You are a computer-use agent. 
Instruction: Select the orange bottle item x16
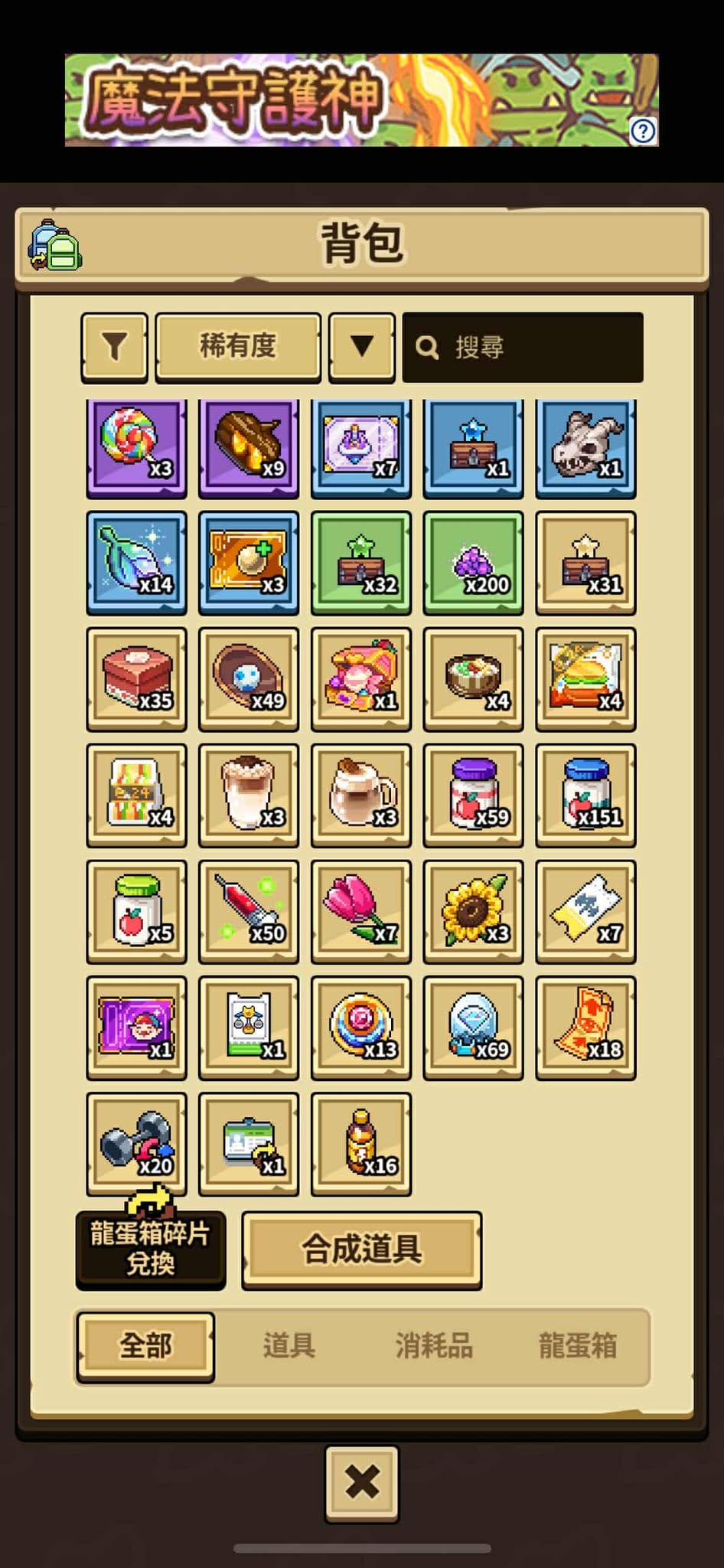tap(361, 1143)
